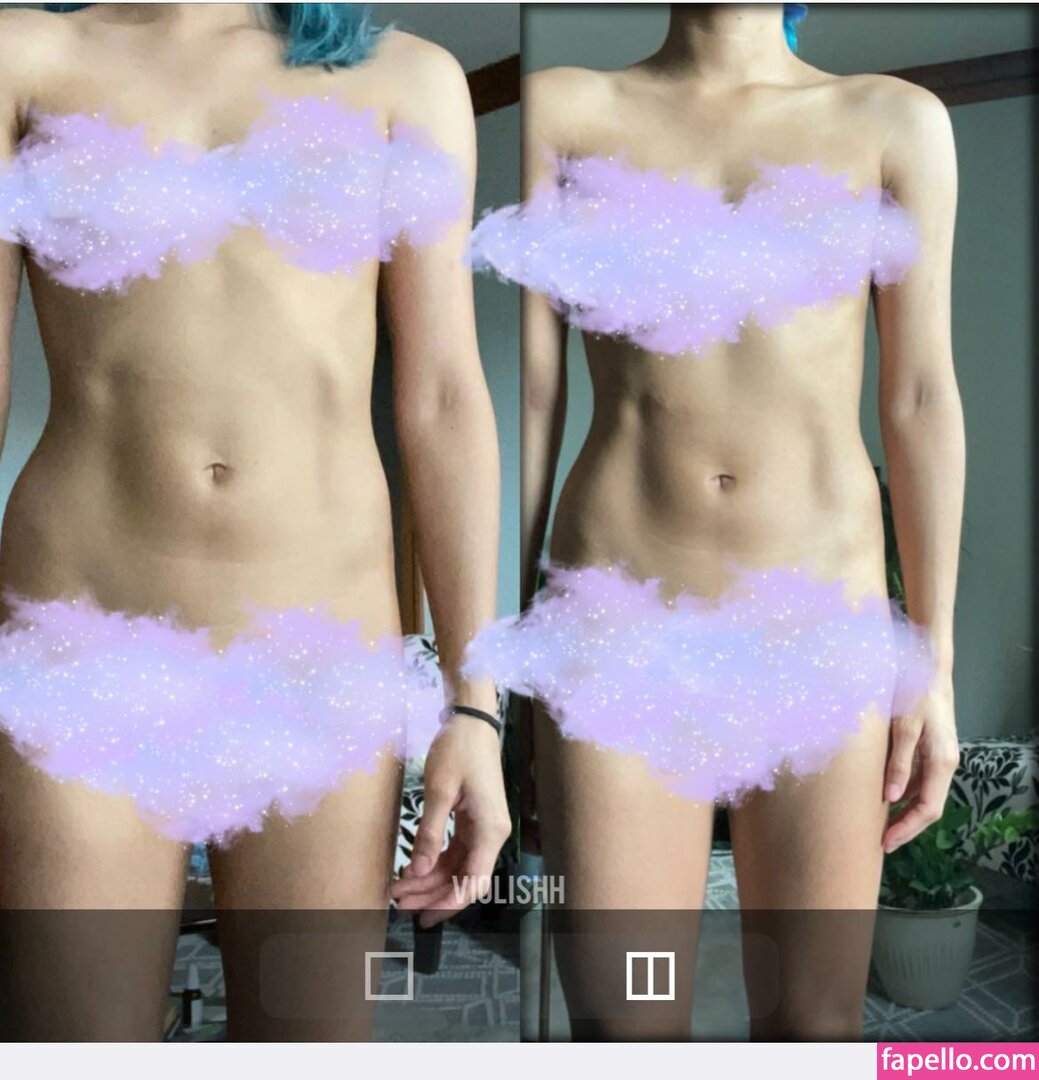The width and height of the screenshot is (1039, 1080).
Task: Select the split two-panel layout
Action: pos(650,976)
